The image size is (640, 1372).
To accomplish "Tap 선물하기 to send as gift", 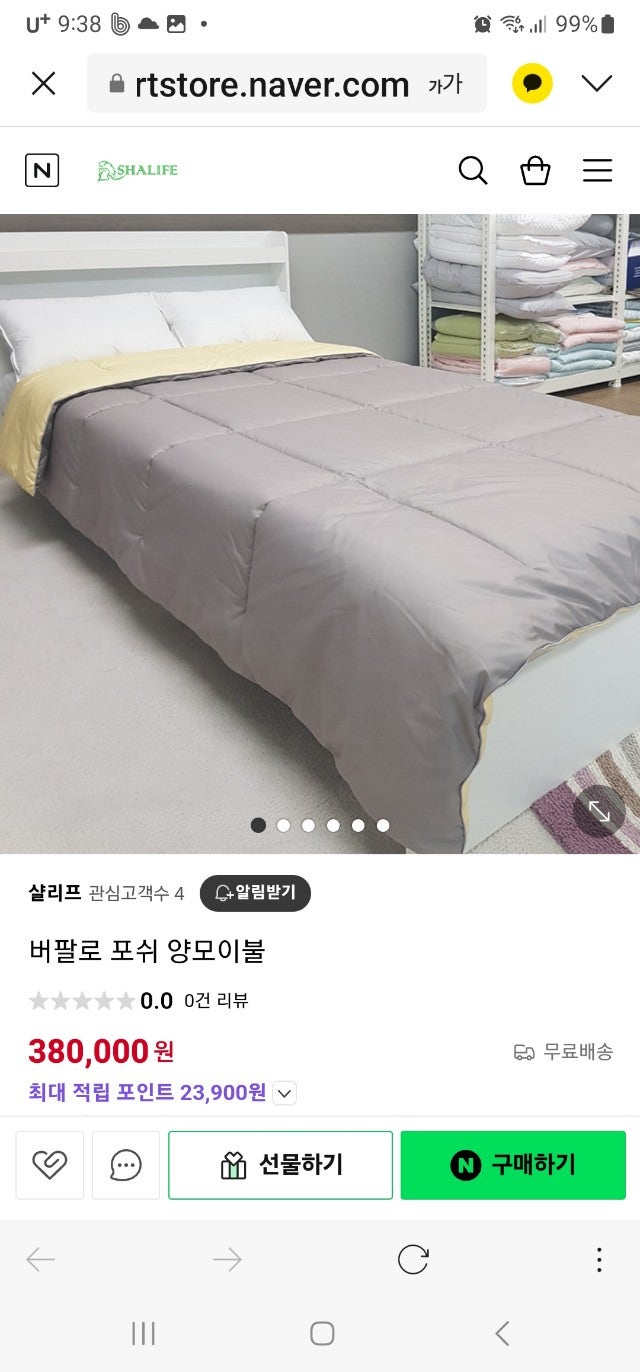I will [280, 1165].
